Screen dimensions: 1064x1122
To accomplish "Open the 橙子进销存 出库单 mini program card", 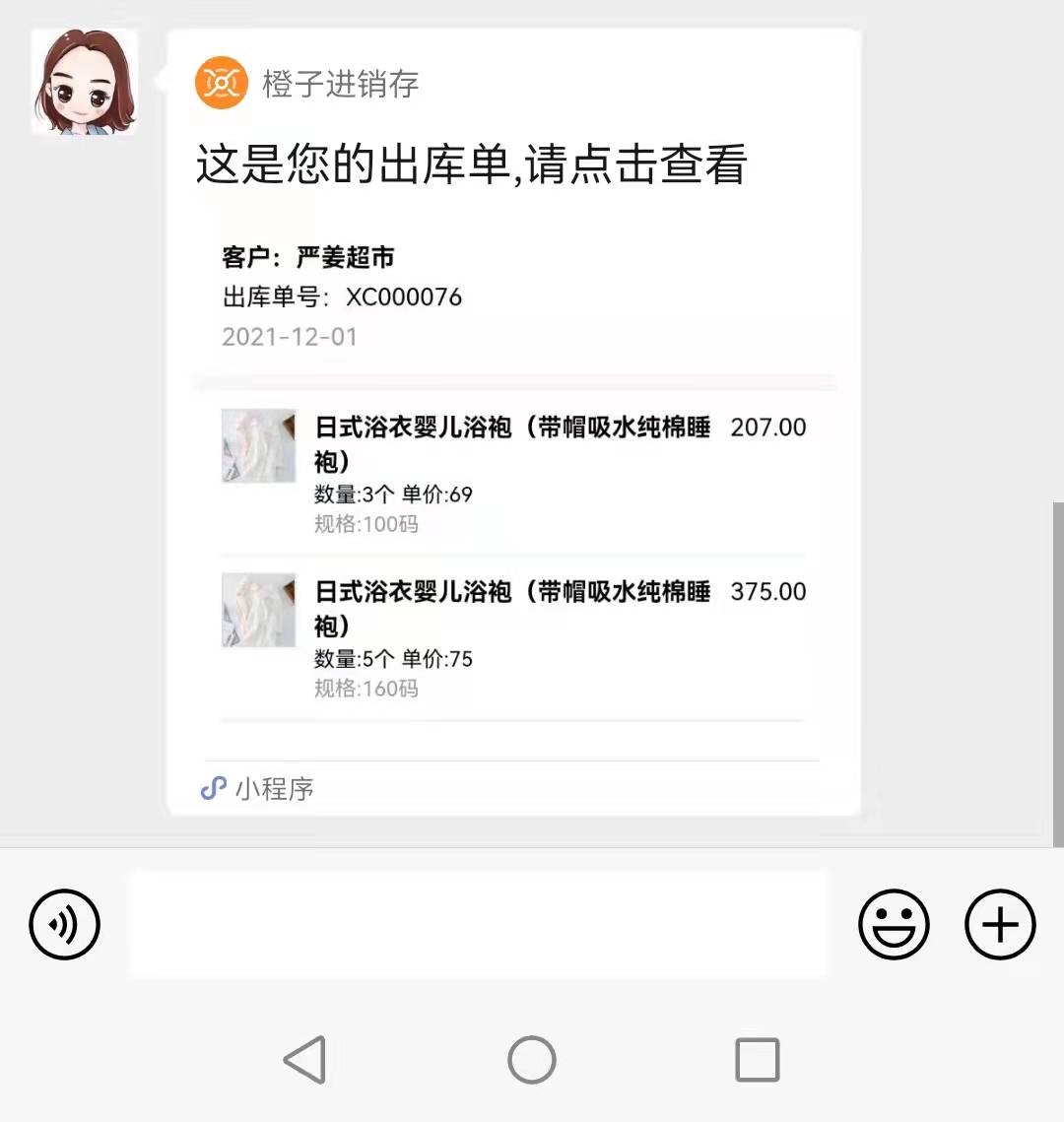I will 512,424.
